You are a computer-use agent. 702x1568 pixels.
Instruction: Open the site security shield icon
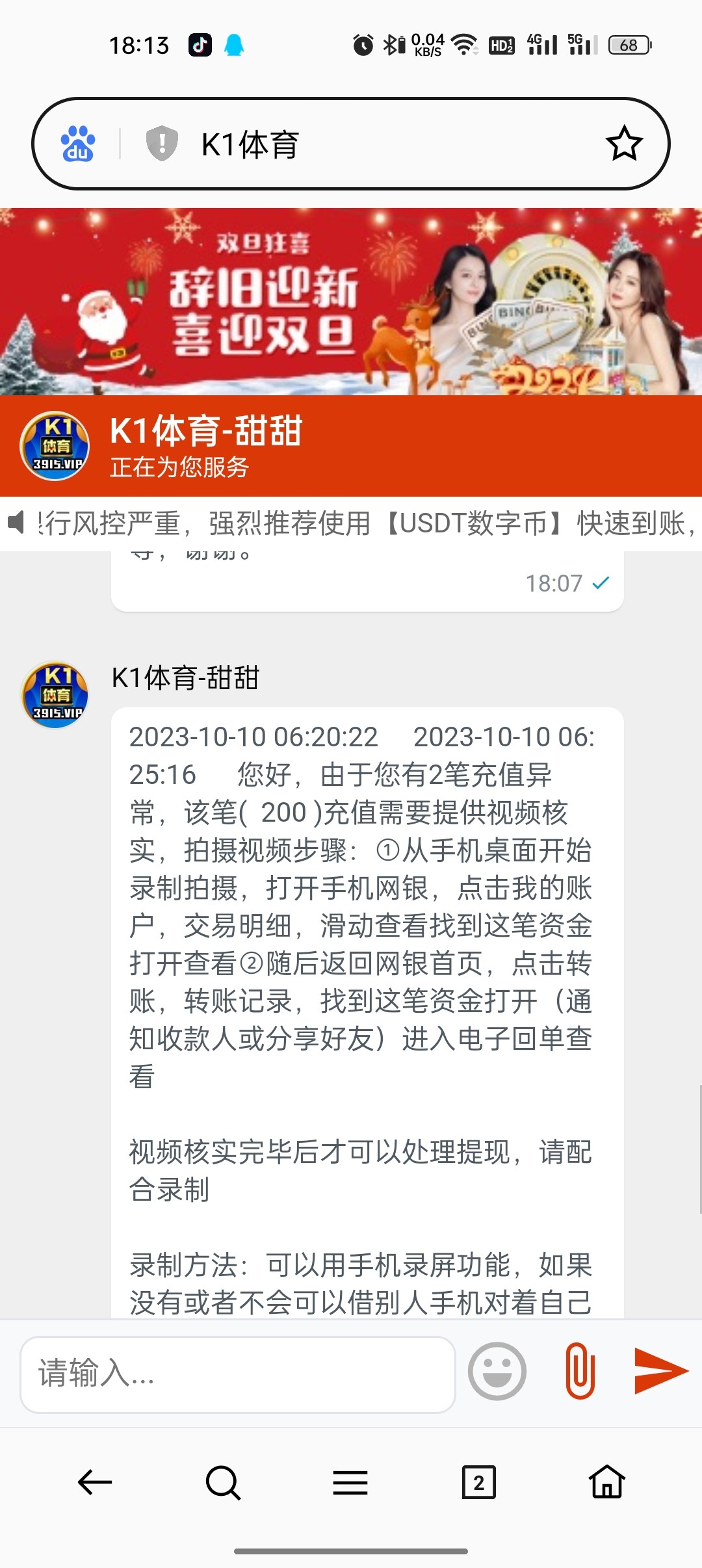[162, 144]
